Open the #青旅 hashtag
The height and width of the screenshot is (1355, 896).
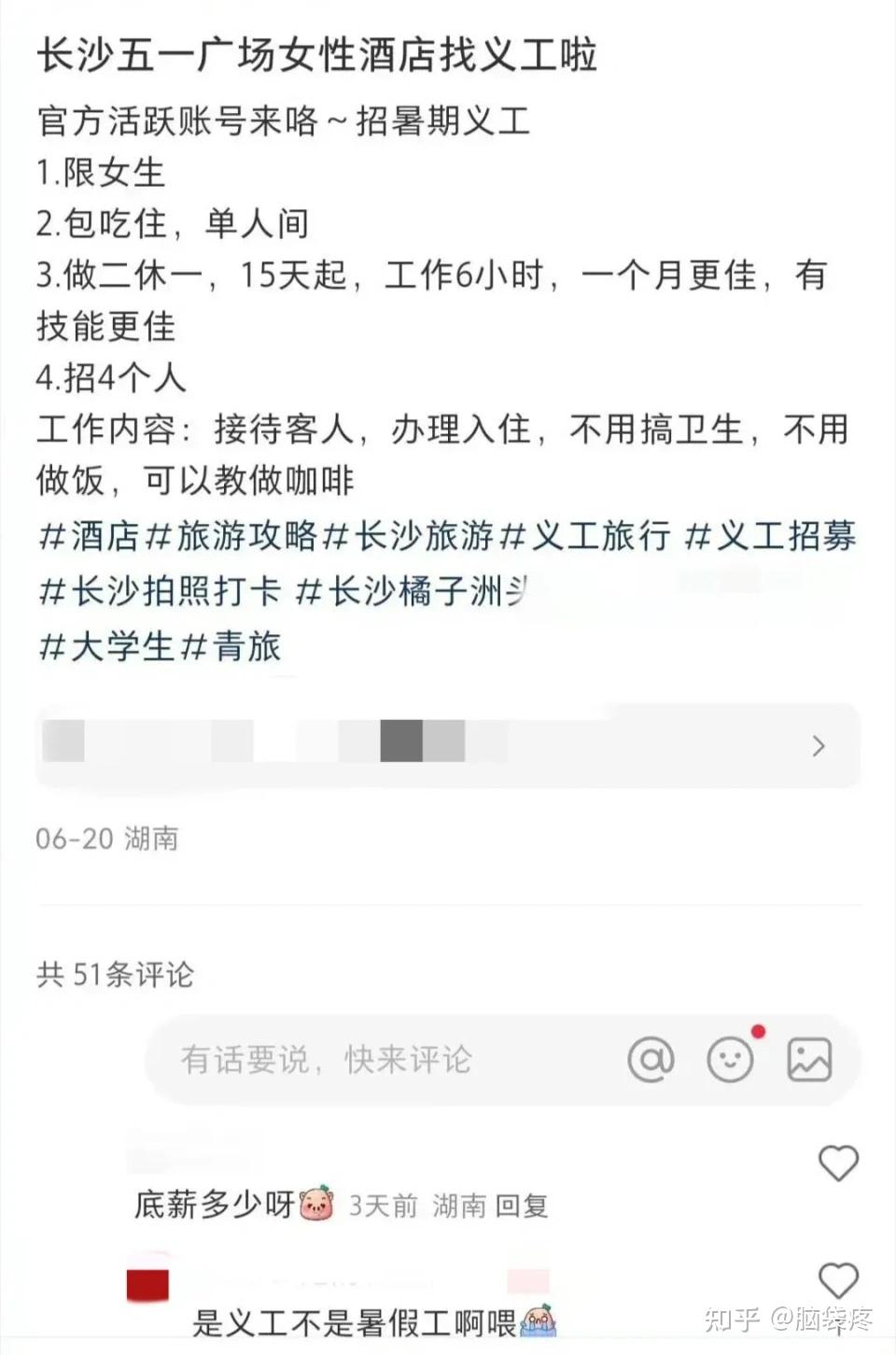click(x=231, y=646)
